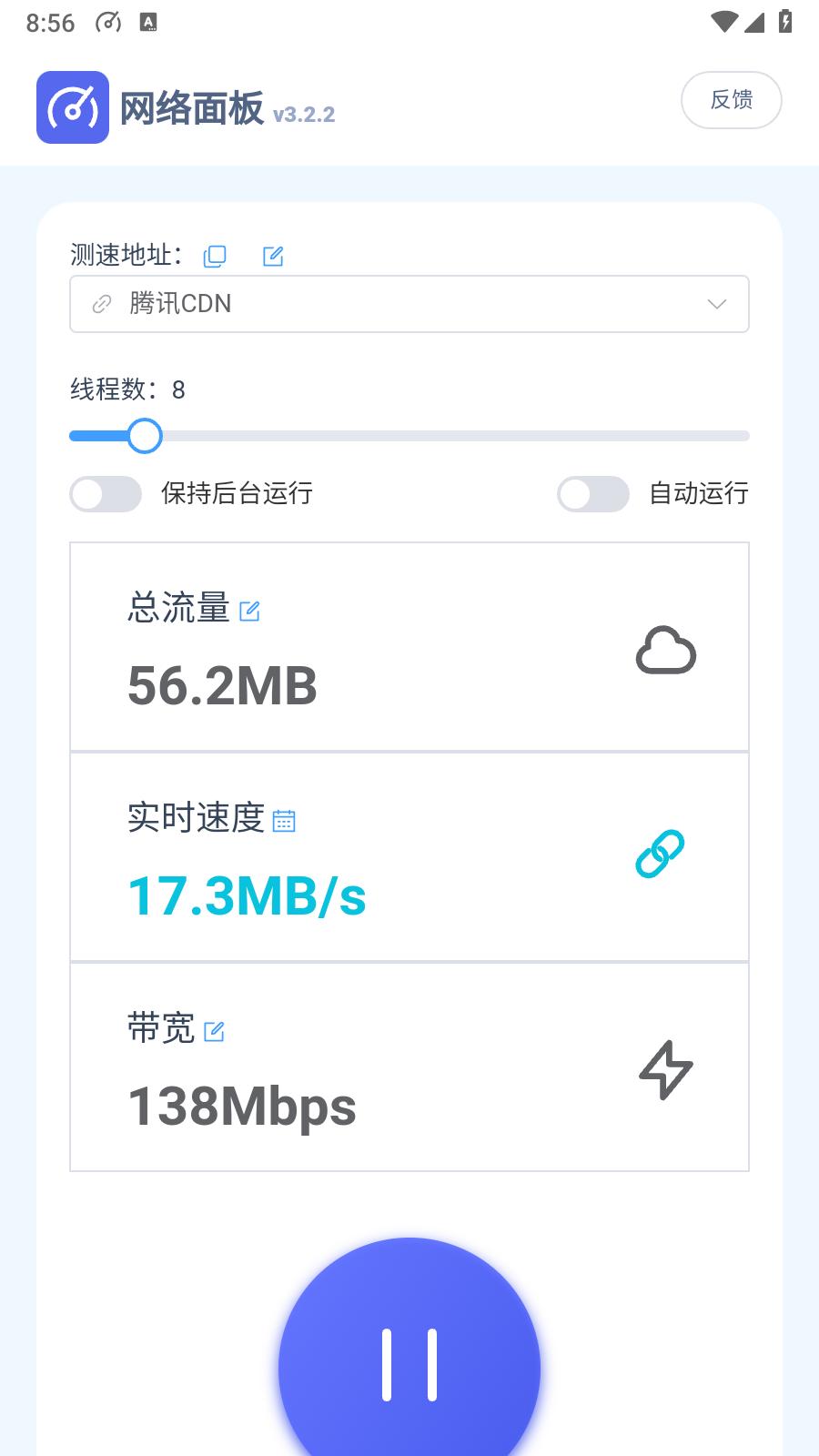Click the 网络面板 title
This screenshot has height=1456, width=819.
(189, 107)
